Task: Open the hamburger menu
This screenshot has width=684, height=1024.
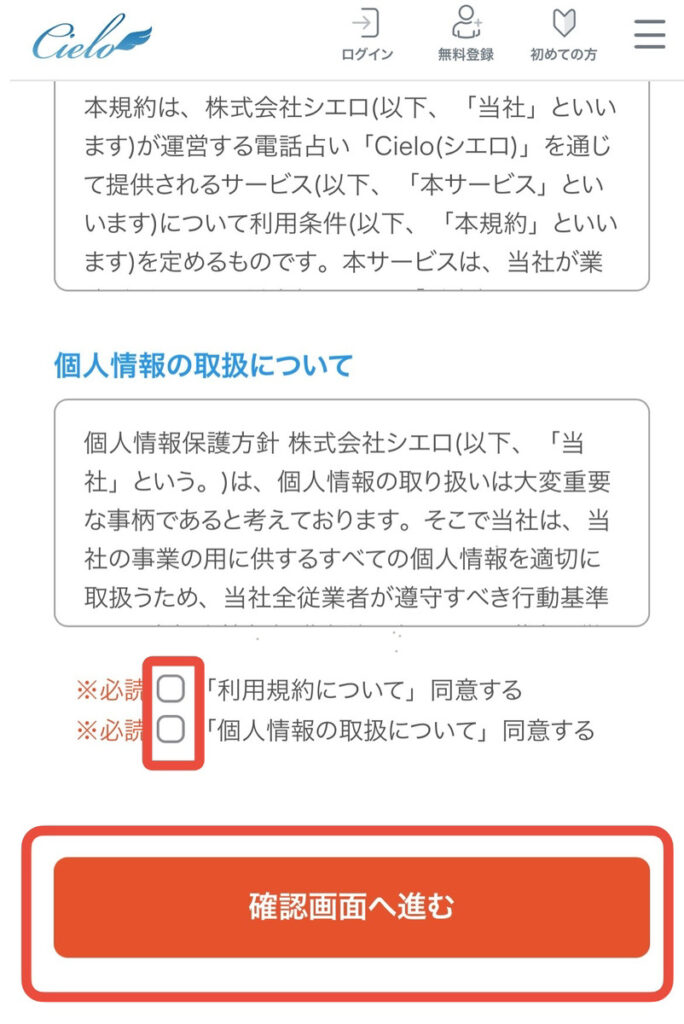Action: (649, 34)
